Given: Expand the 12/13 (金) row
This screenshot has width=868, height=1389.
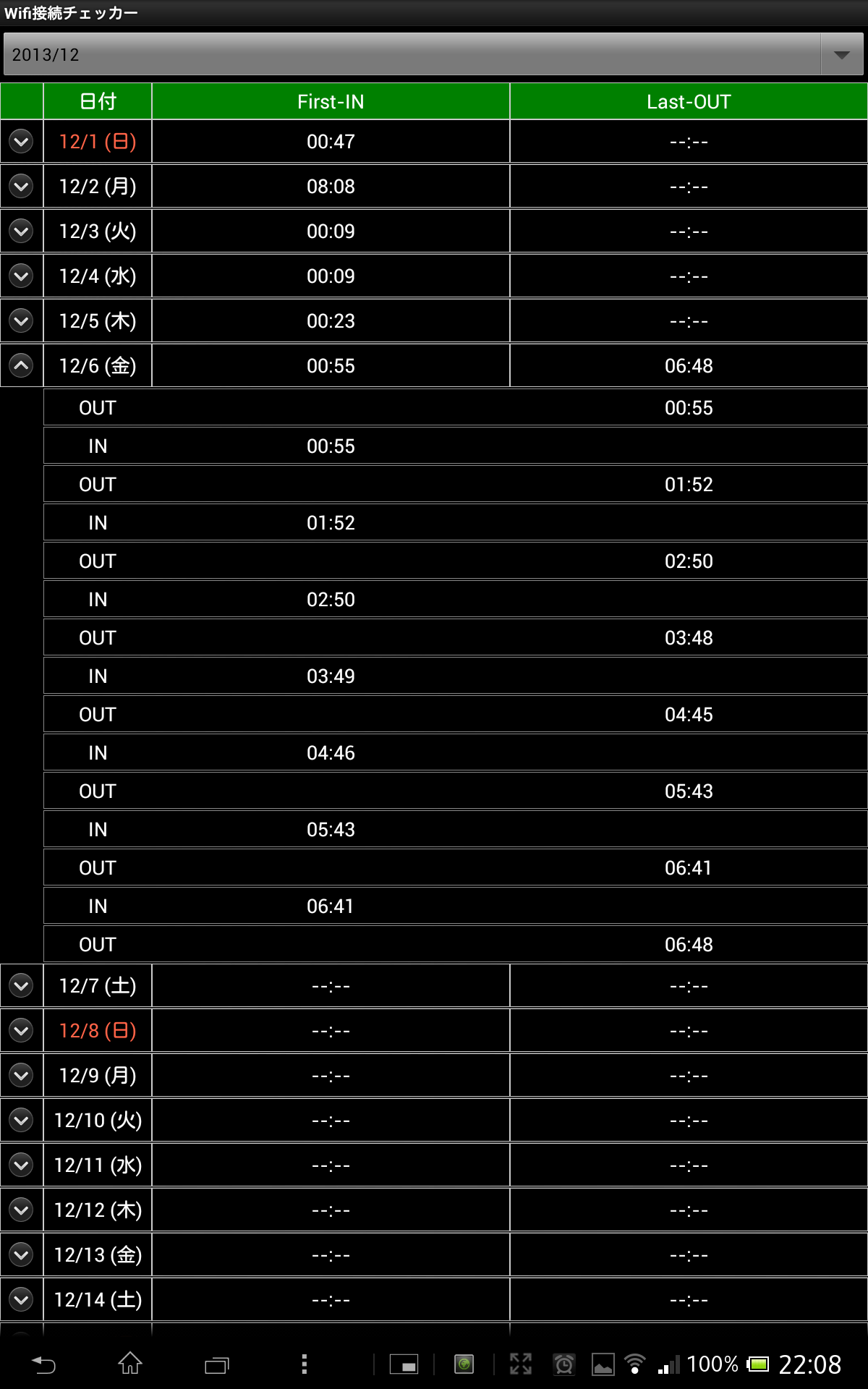Looking at the screenshot, I should (22, 1254).
